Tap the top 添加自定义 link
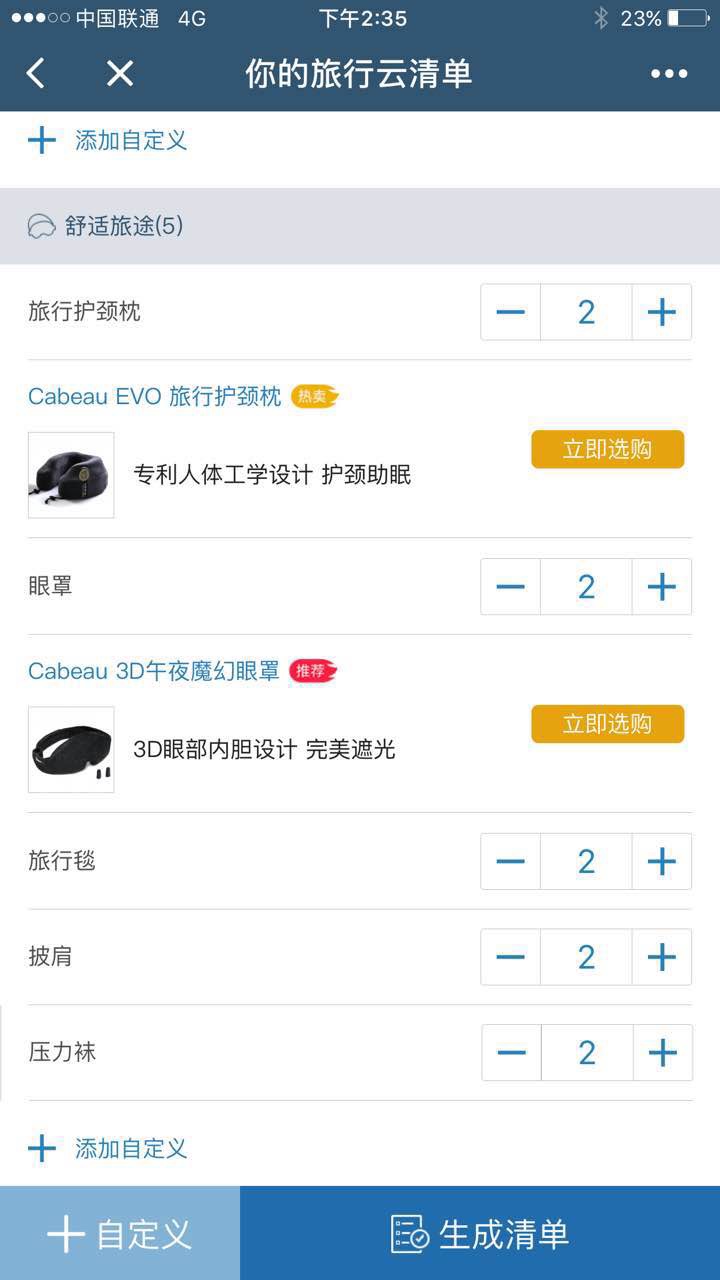This screenshot has width=720, height=1280. coord(108,140)
